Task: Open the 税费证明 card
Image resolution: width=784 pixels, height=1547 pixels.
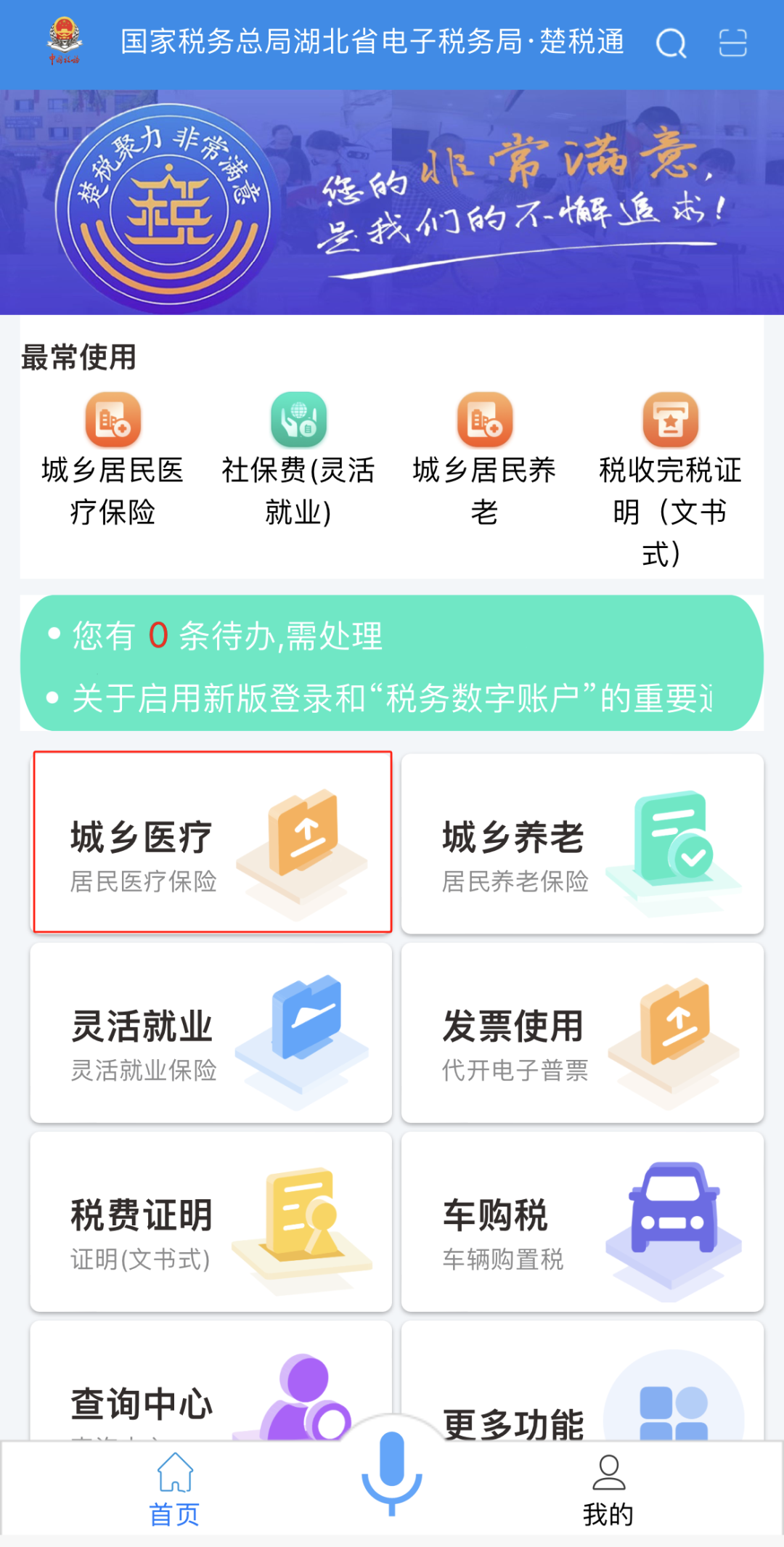Action: 211,1221
